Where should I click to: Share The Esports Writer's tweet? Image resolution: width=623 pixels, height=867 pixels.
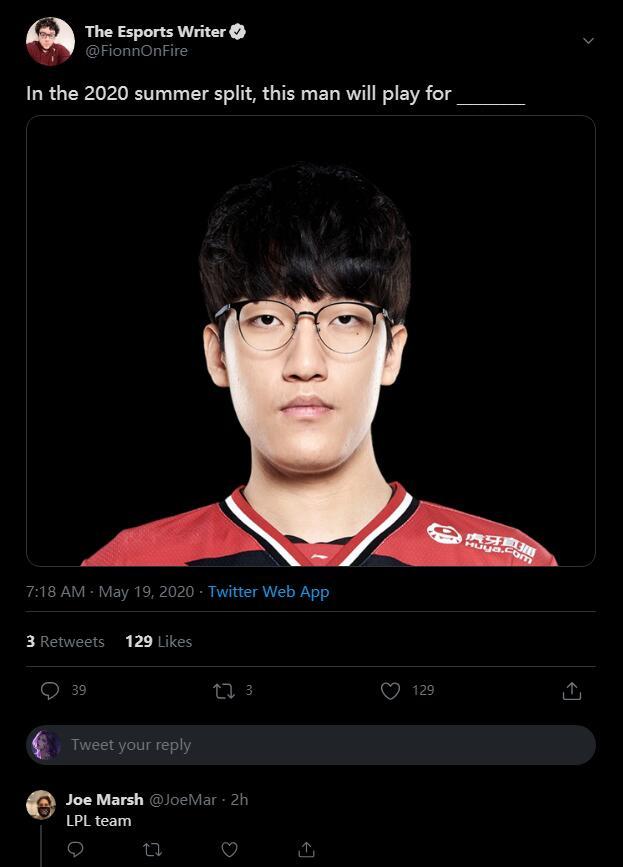[572, 690]
